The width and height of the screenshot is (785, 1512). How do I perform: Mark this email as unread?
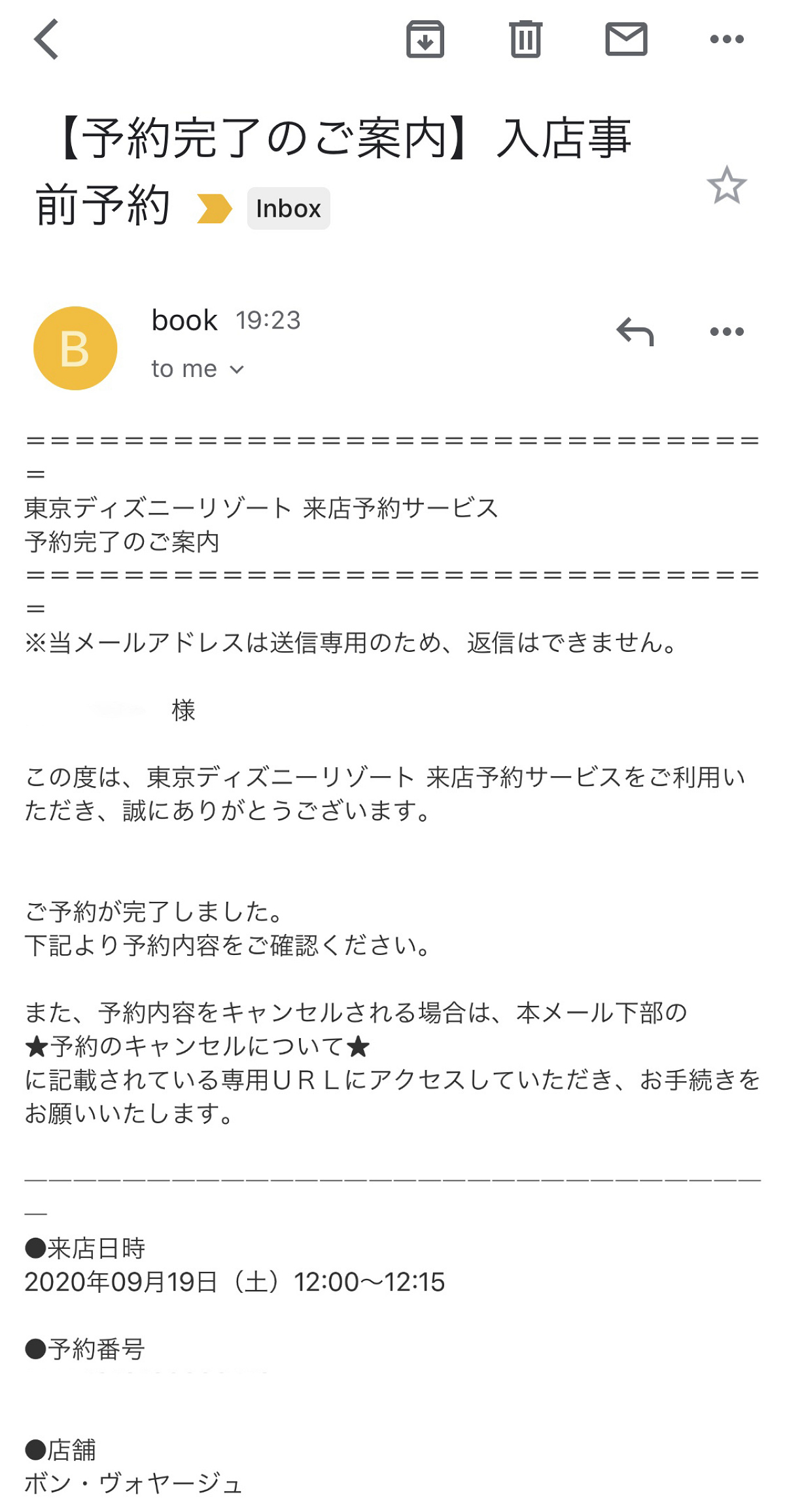pyautogui.click(x=626, y=39)
